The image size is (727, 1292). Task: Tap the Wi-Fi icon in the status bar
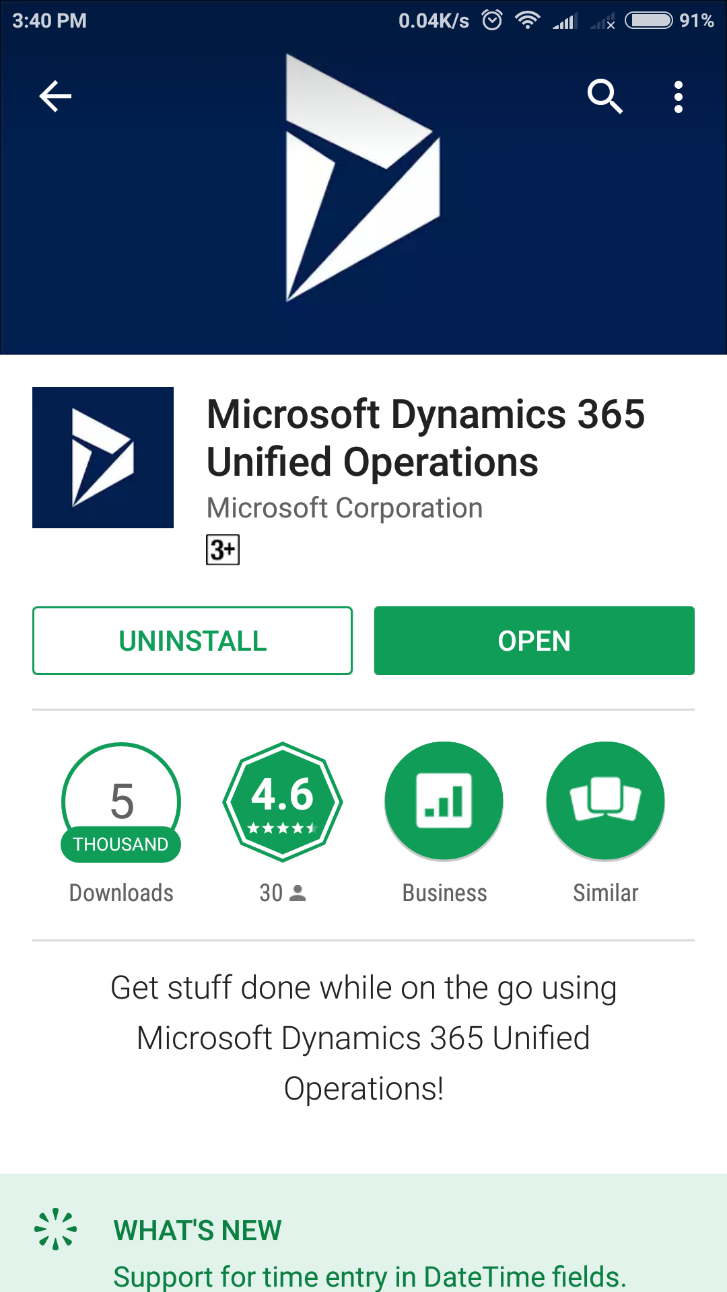(x=527, y=19)
